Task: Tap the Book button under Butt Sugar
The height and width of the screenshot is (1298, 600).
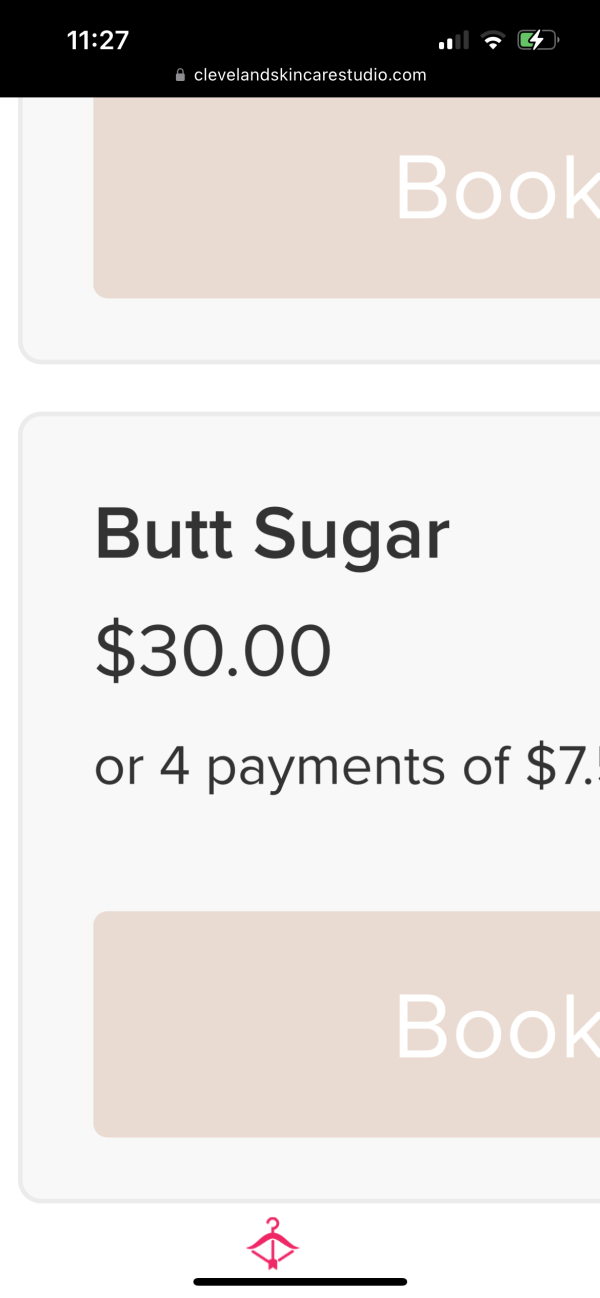Action: (347, 1024)
